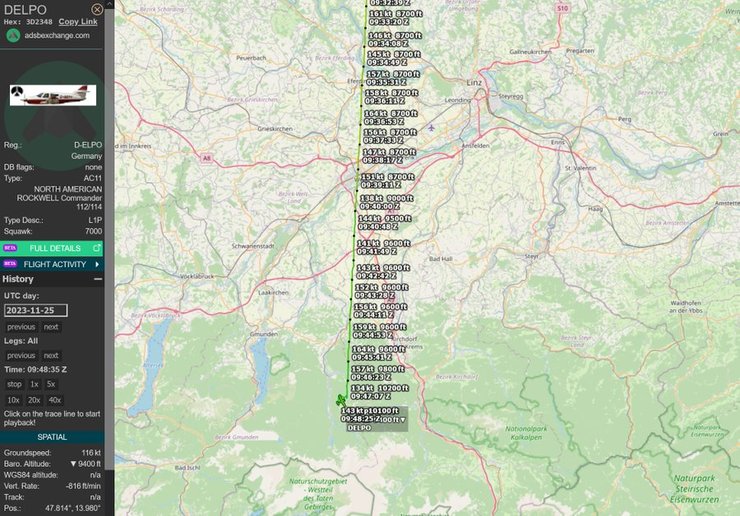Collapse the History section
Viewport: 740px width, 516px height.
(x=98, y=279)
